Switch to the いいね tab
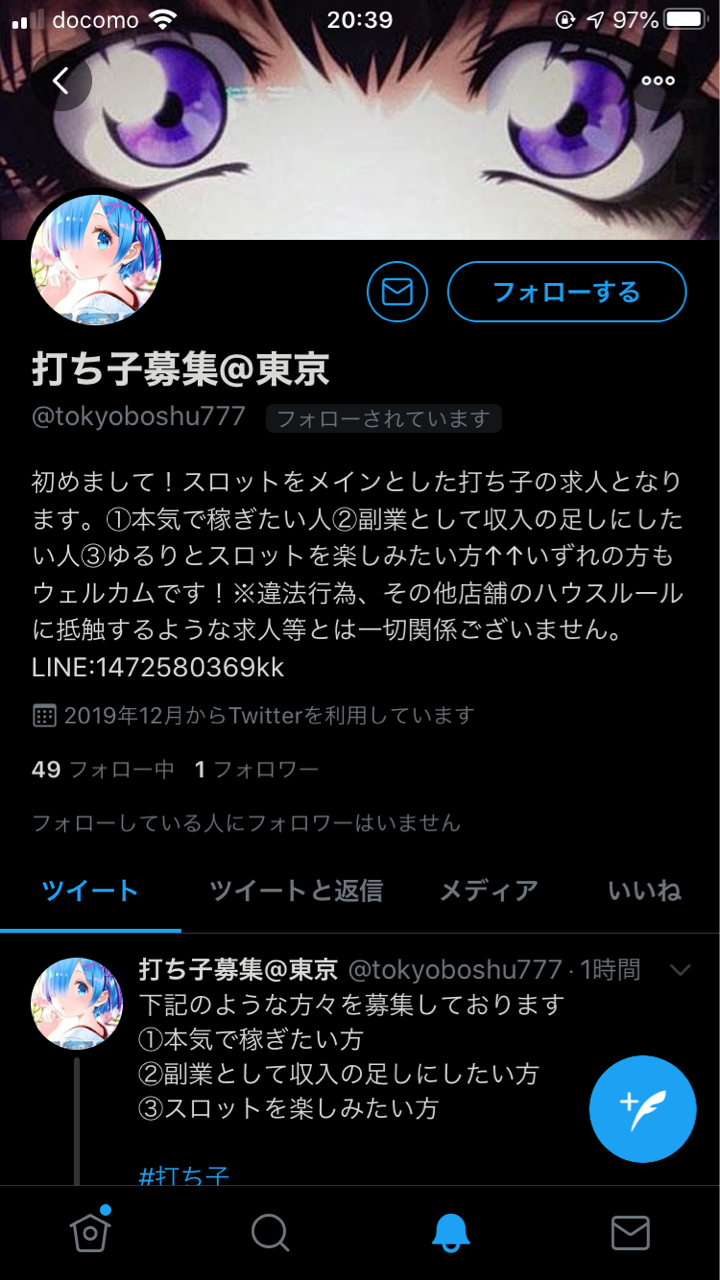 click(x=644, y=890)
